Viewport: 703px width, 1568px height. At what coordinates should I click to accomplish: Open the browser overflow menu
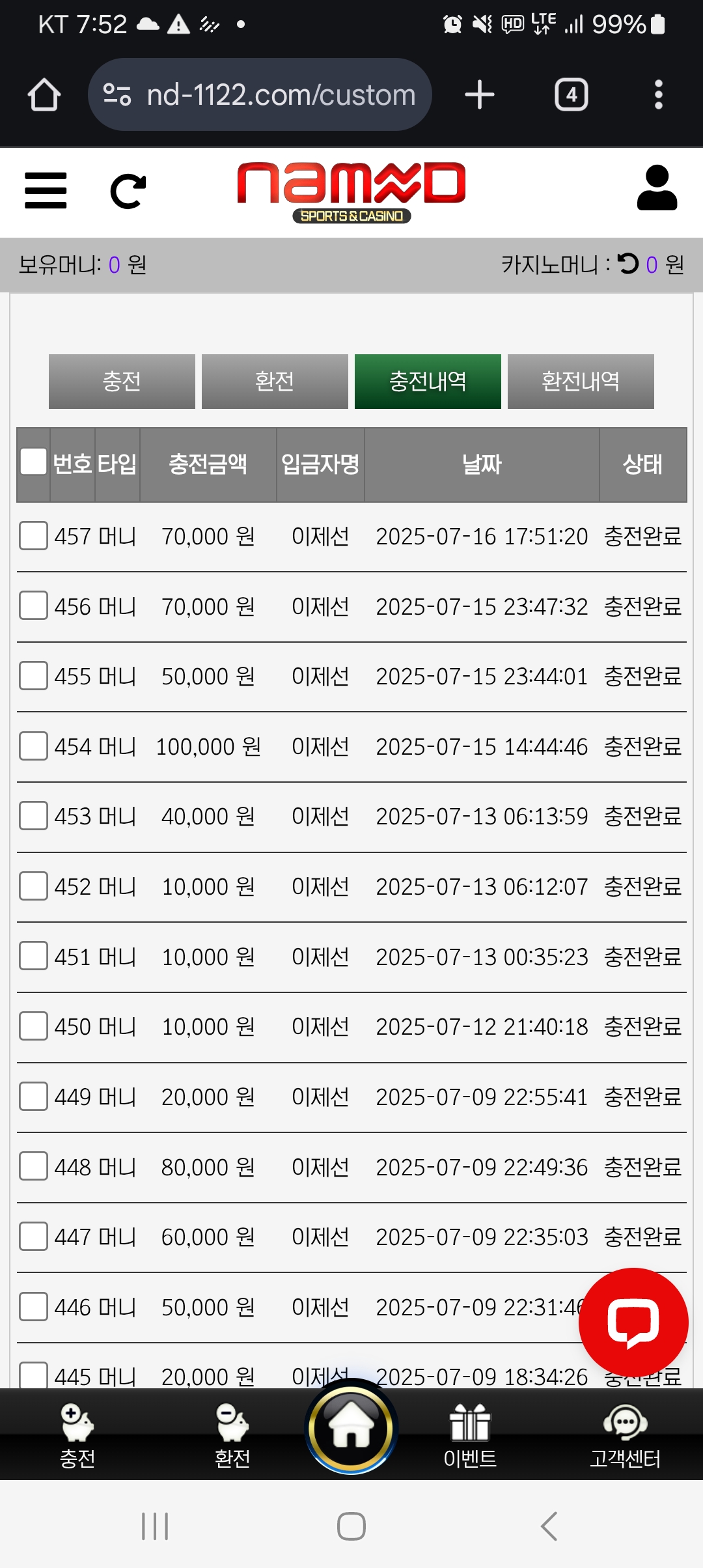[x=658, y=95]
